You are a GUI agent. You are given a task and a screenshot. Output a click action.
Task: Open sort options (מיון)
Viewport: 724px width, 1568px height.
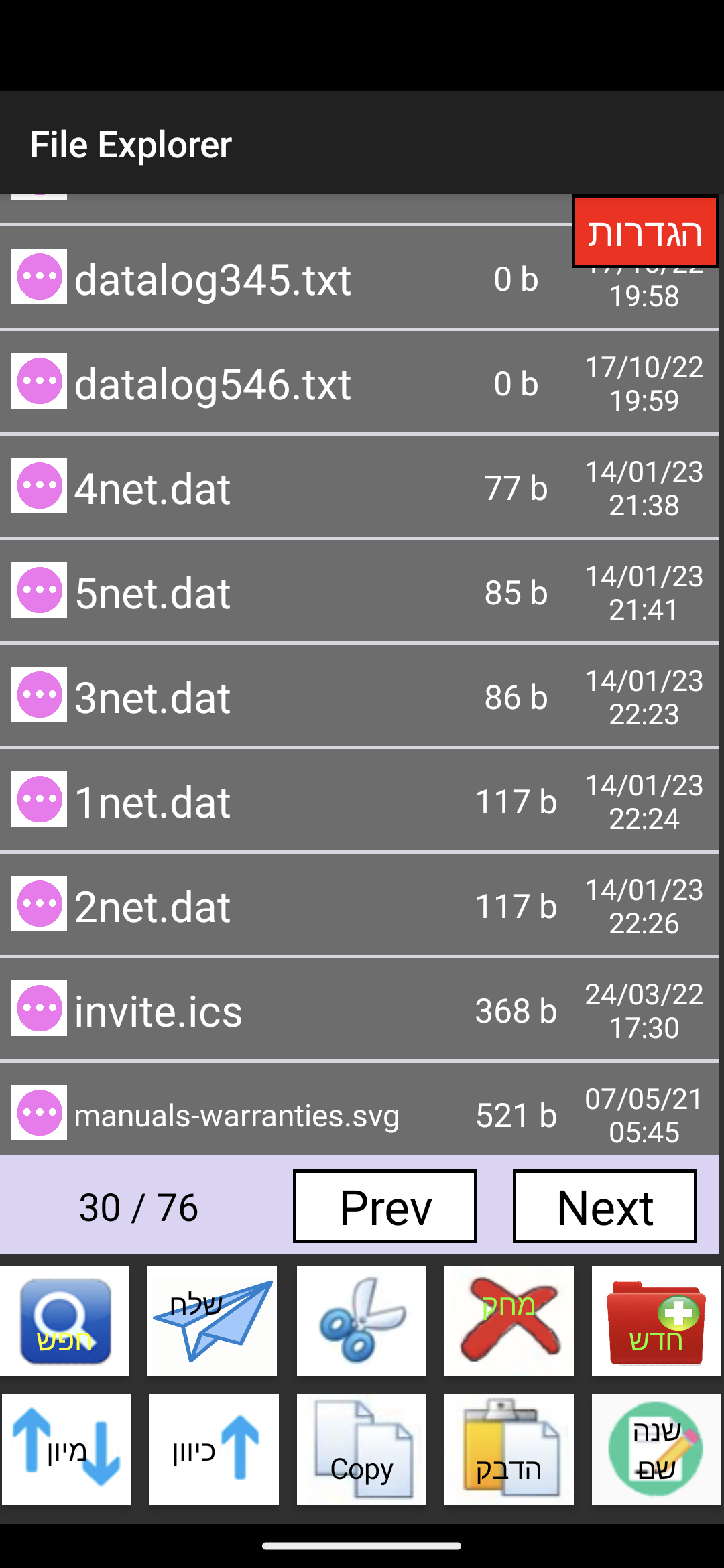66,1449
